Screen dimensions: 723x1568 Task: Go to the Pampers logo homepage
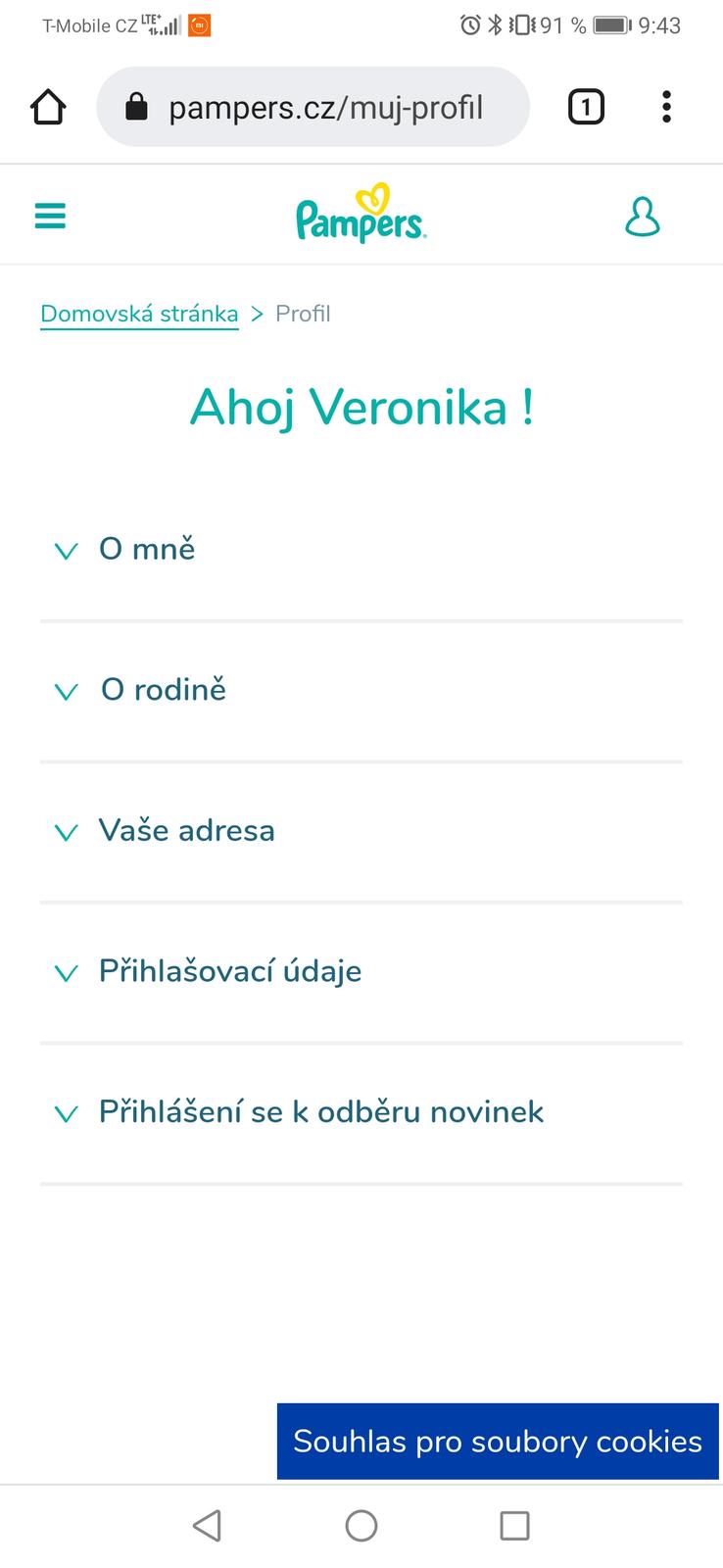[361, 215]
